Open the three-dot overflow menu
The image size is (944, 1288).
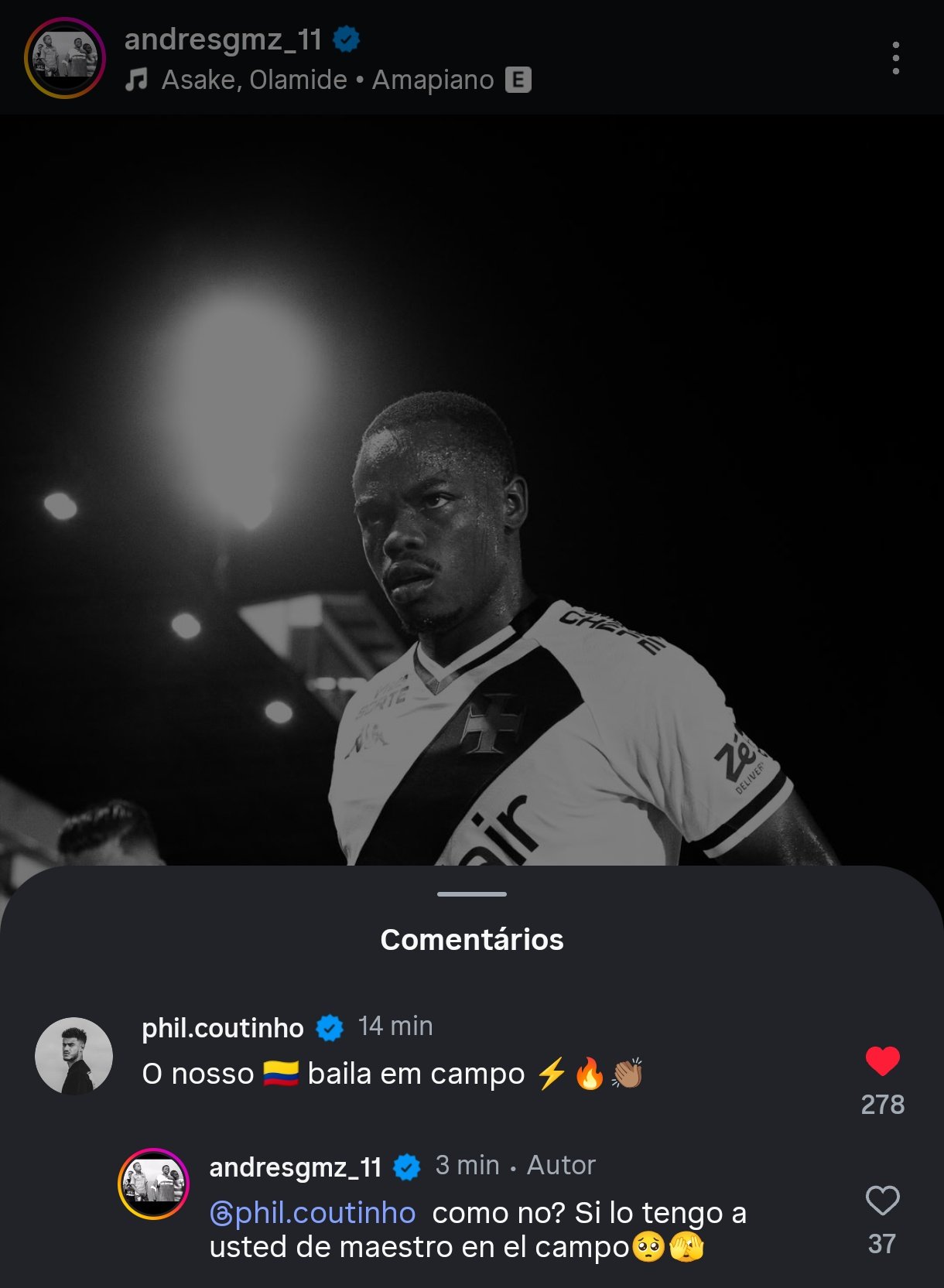pyautogui.click(x=895, y=58)
